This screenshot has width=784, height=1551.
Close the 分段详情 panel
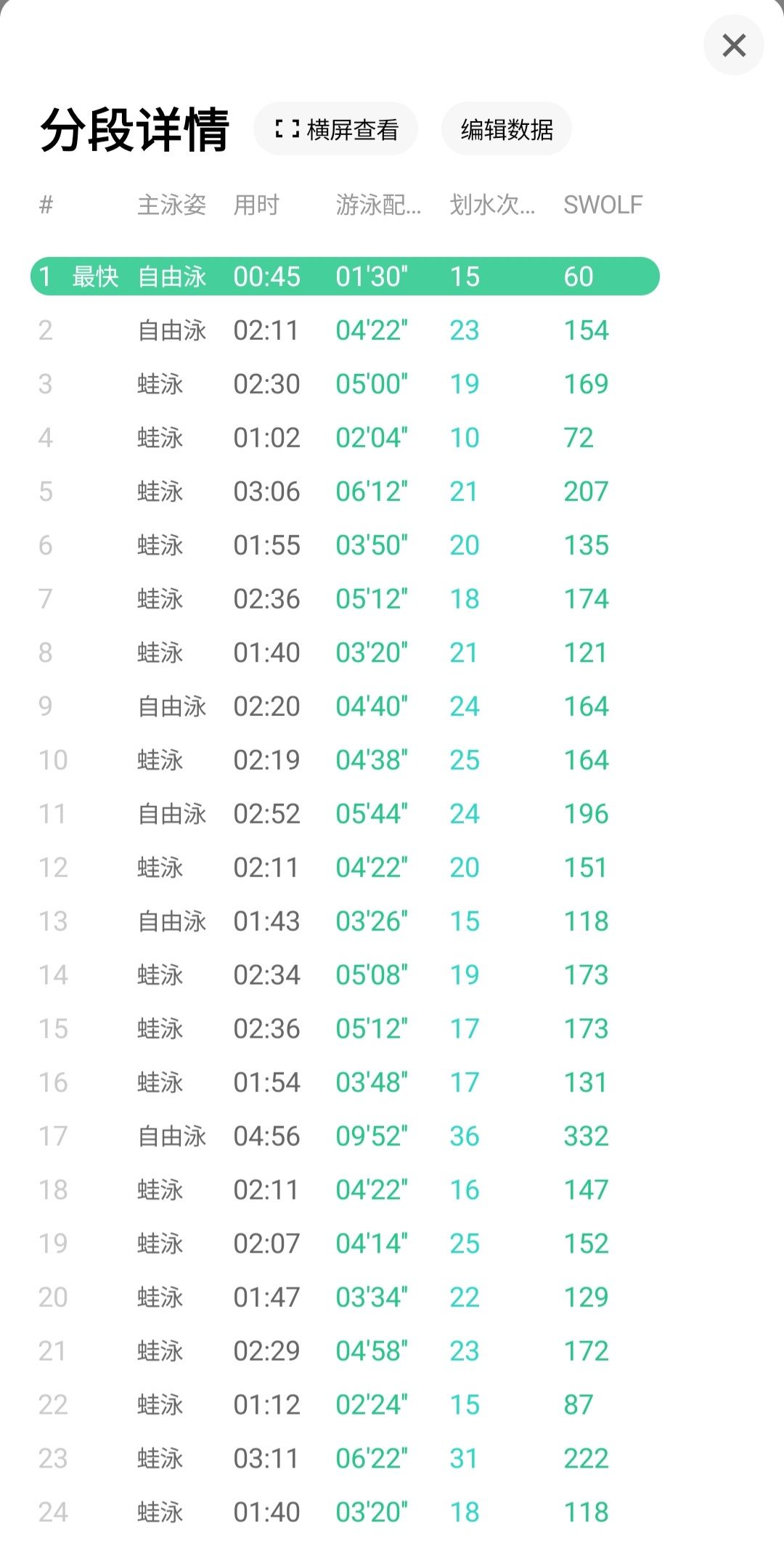[x=733, y=45]
